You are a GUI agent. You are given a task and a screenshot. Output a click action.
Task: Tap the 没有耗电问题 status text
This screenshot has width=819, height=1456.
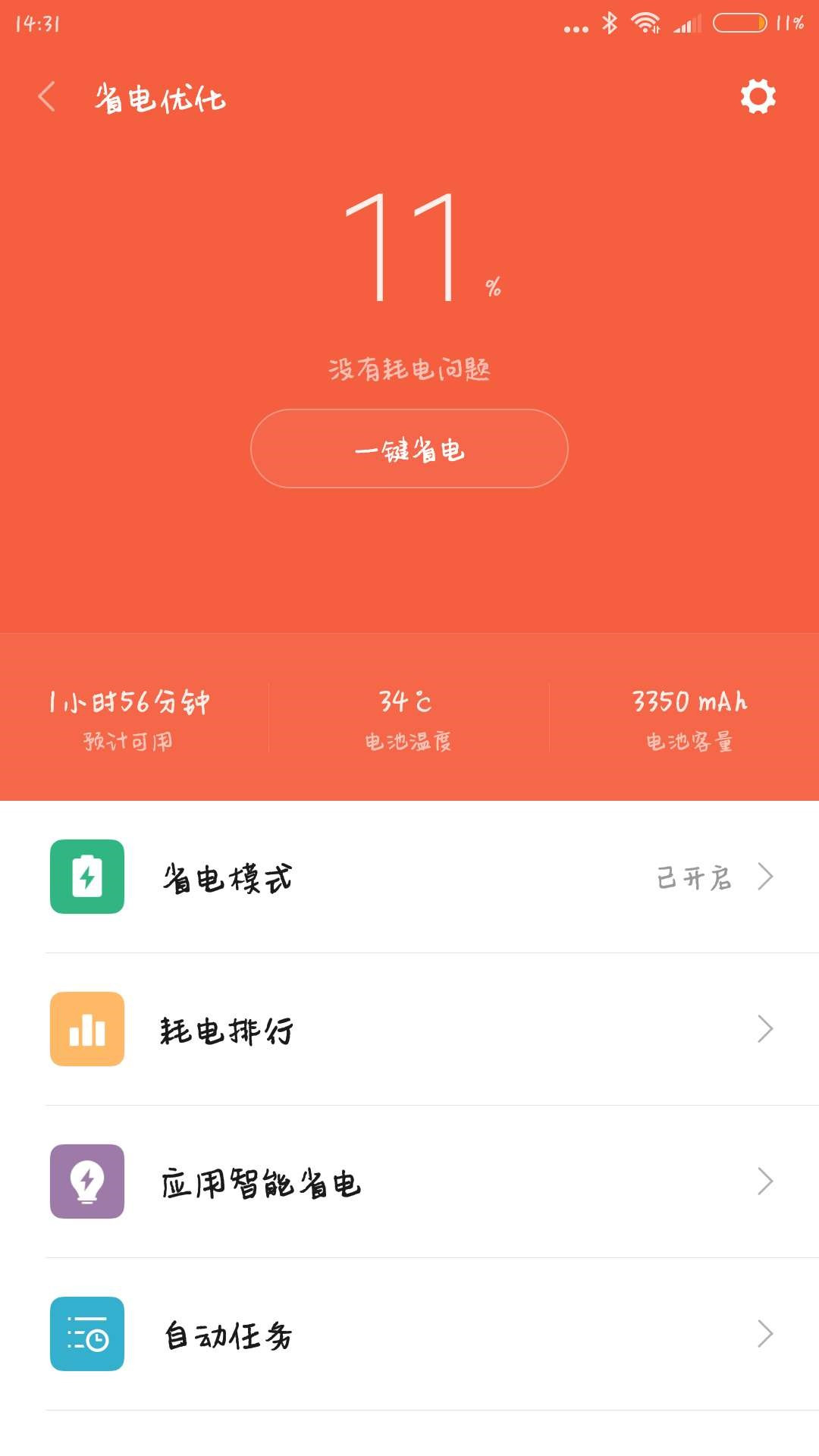(409, 369)
